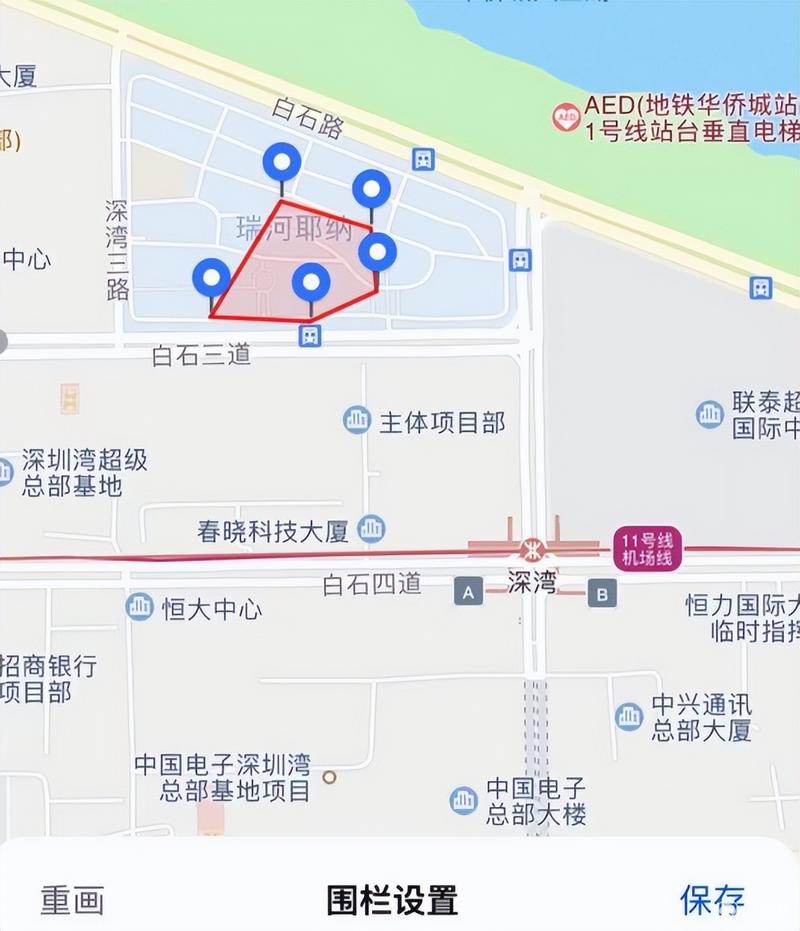This screenshot has height=931, width=800.
Task: Select the 春晓科技大厦 location
Action: [x=372, y=528]
